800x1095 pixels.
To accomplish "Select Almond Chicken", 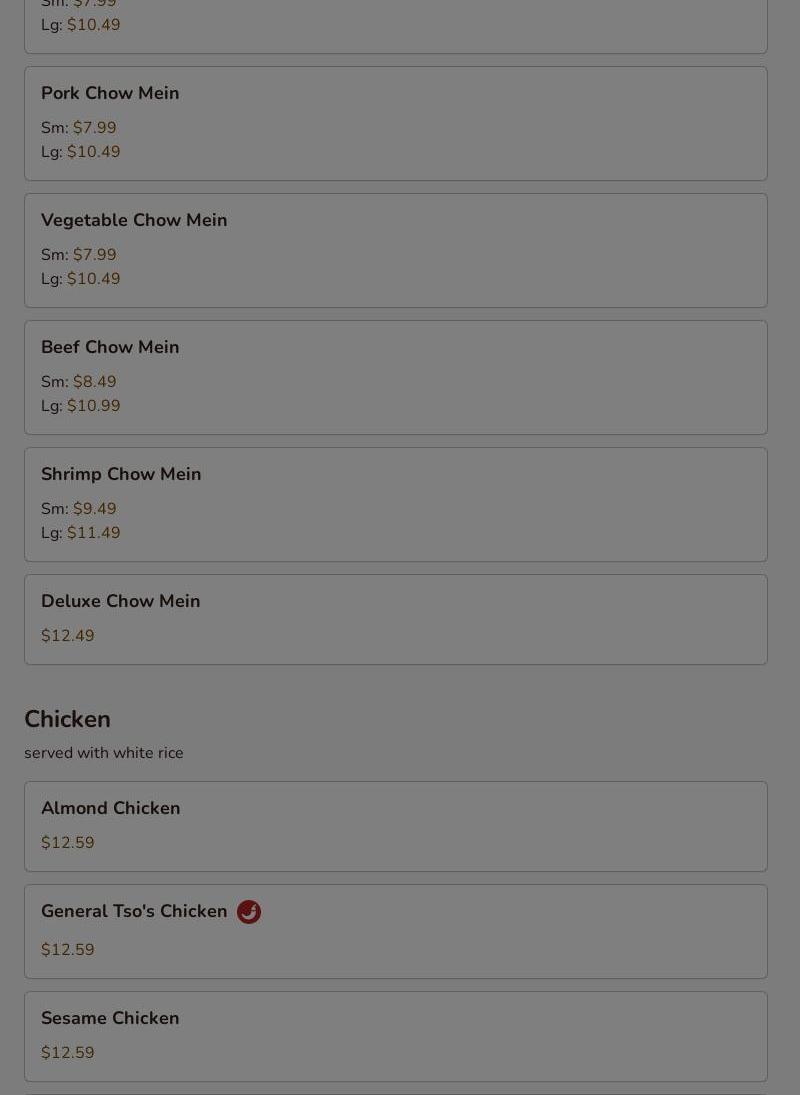I will click(395, 826).
